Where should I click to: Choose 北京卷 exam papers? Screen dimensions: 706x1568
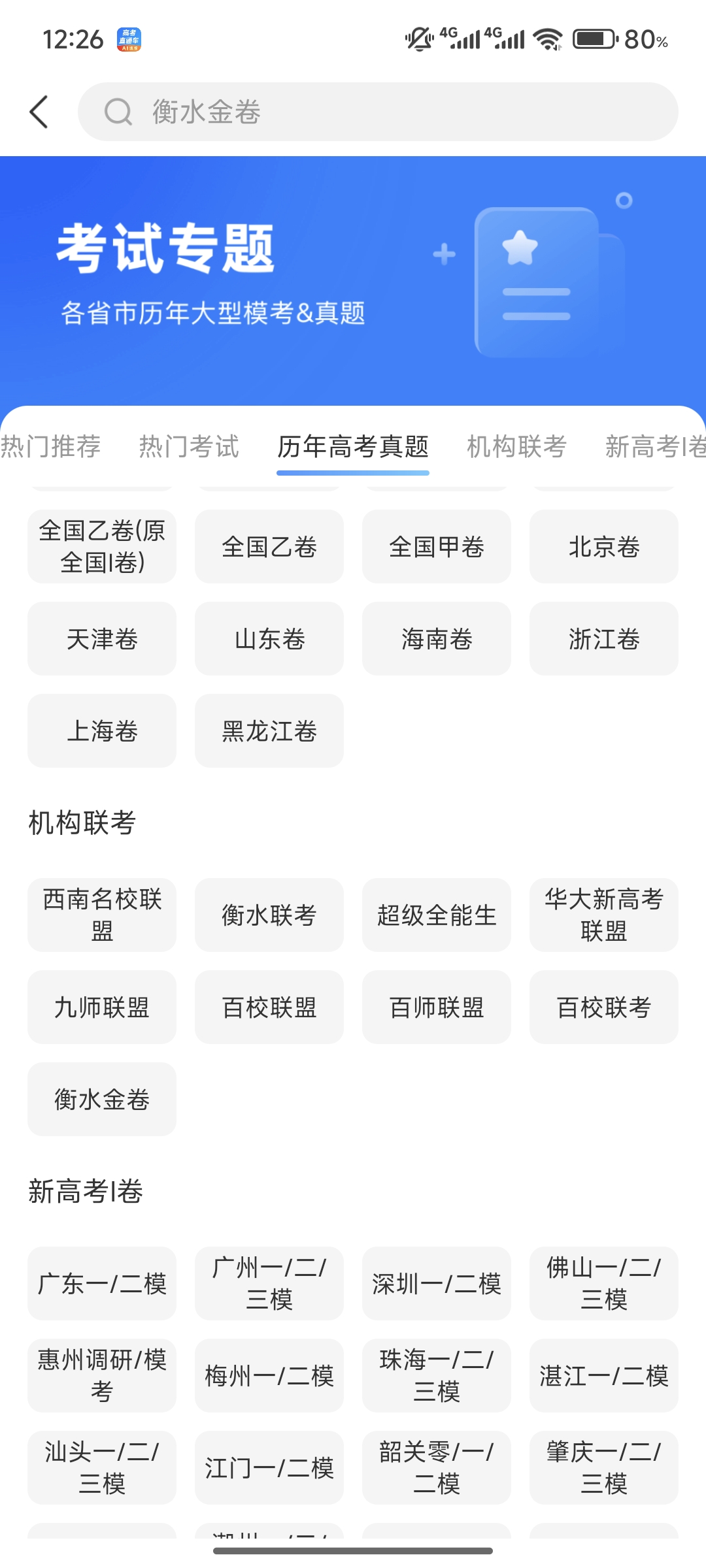(603, 547)
